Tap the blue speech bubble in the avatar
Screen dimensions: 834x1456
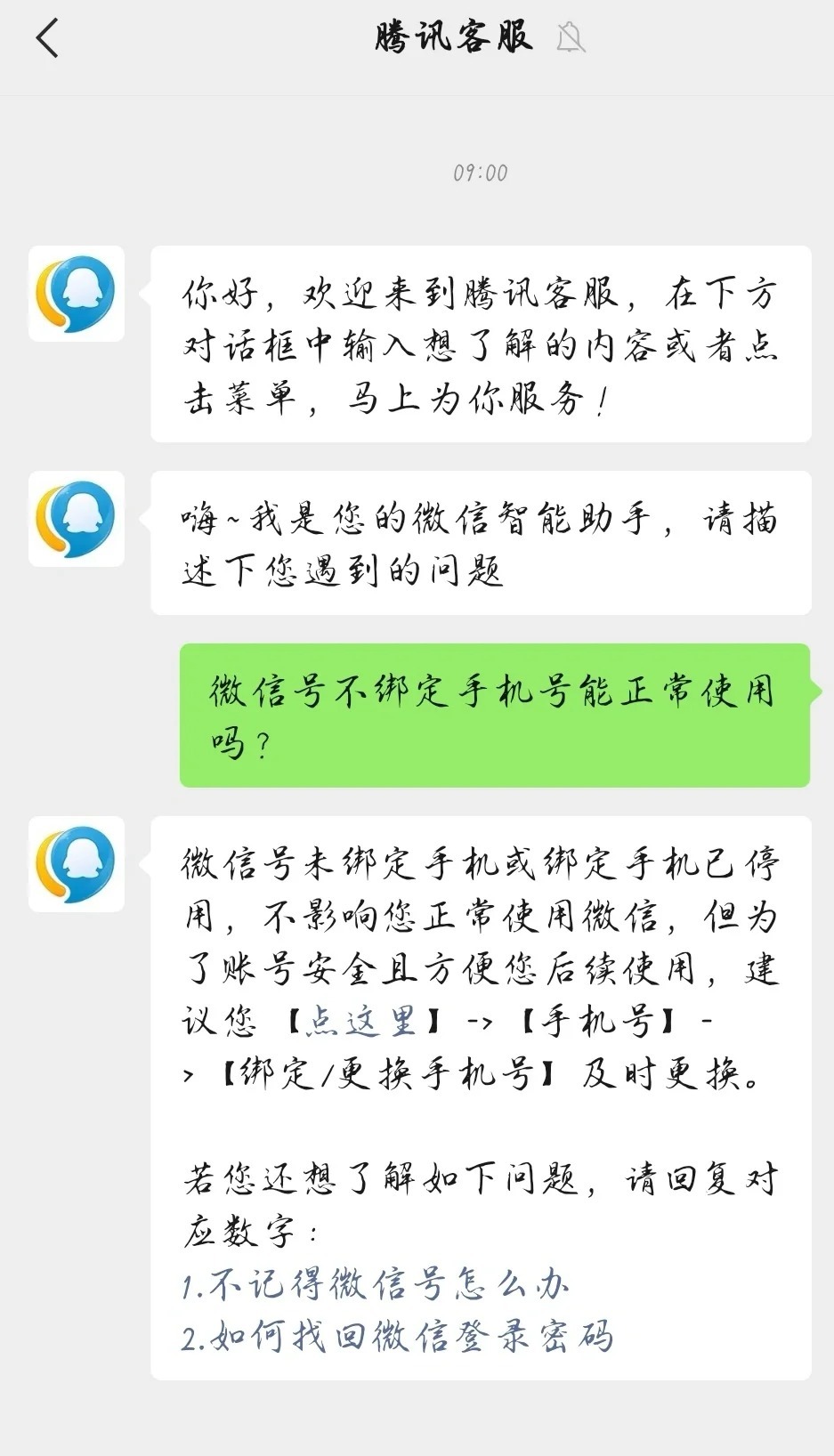click(85, 294)
